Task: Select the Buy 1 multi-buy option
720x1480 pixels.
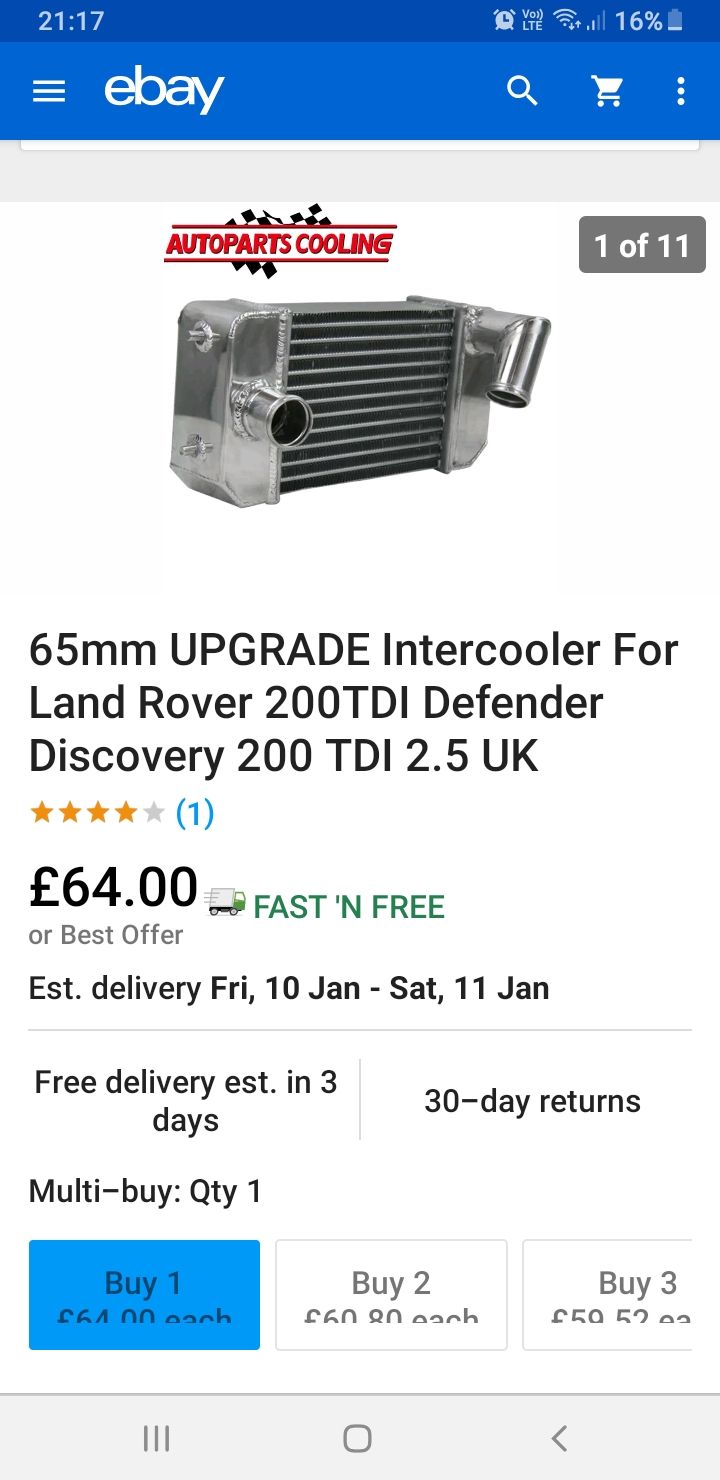Action: [x=144, y=1295]
